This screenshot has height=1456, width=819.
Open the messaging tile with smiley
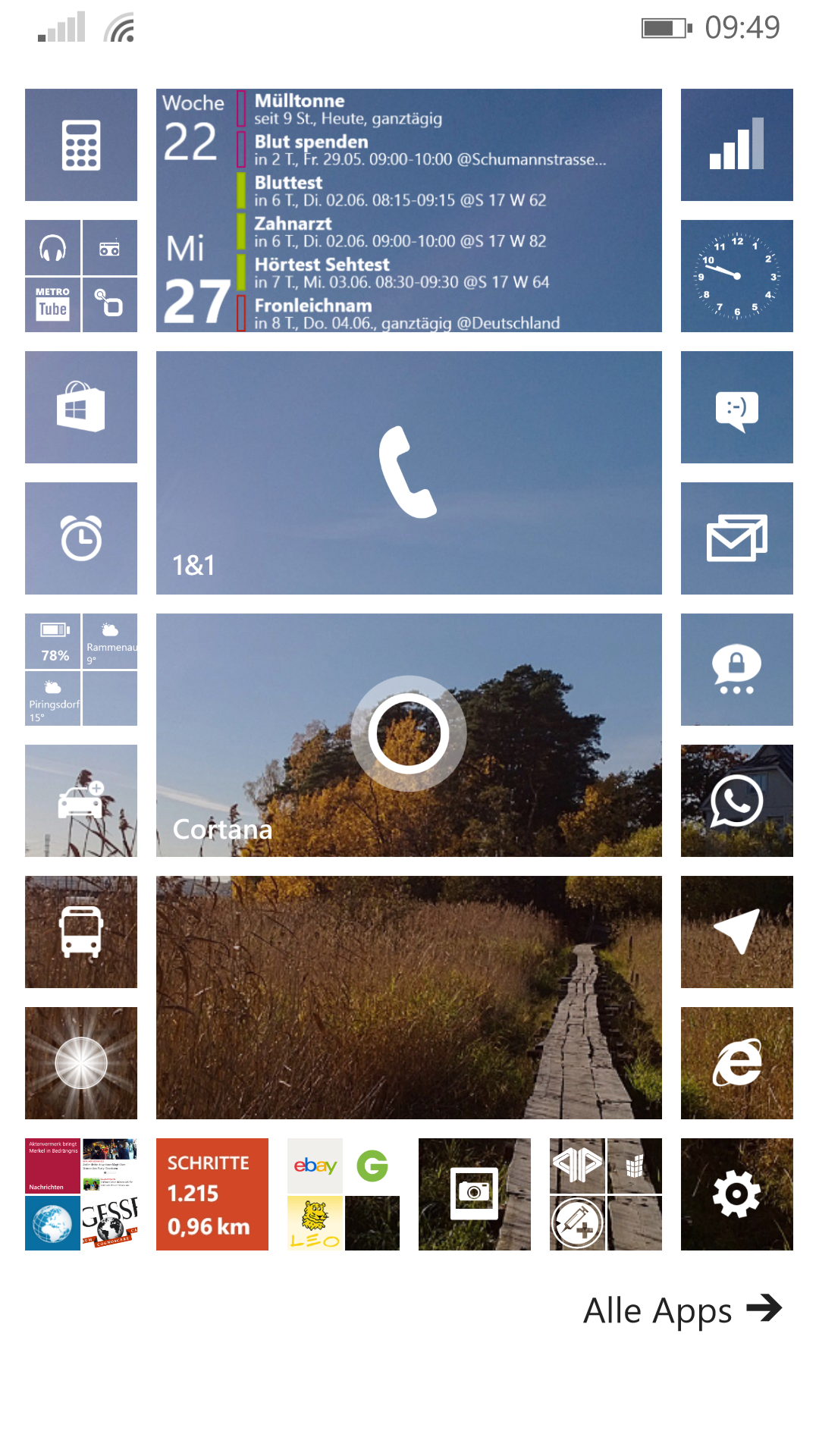[x=737, y=407]
